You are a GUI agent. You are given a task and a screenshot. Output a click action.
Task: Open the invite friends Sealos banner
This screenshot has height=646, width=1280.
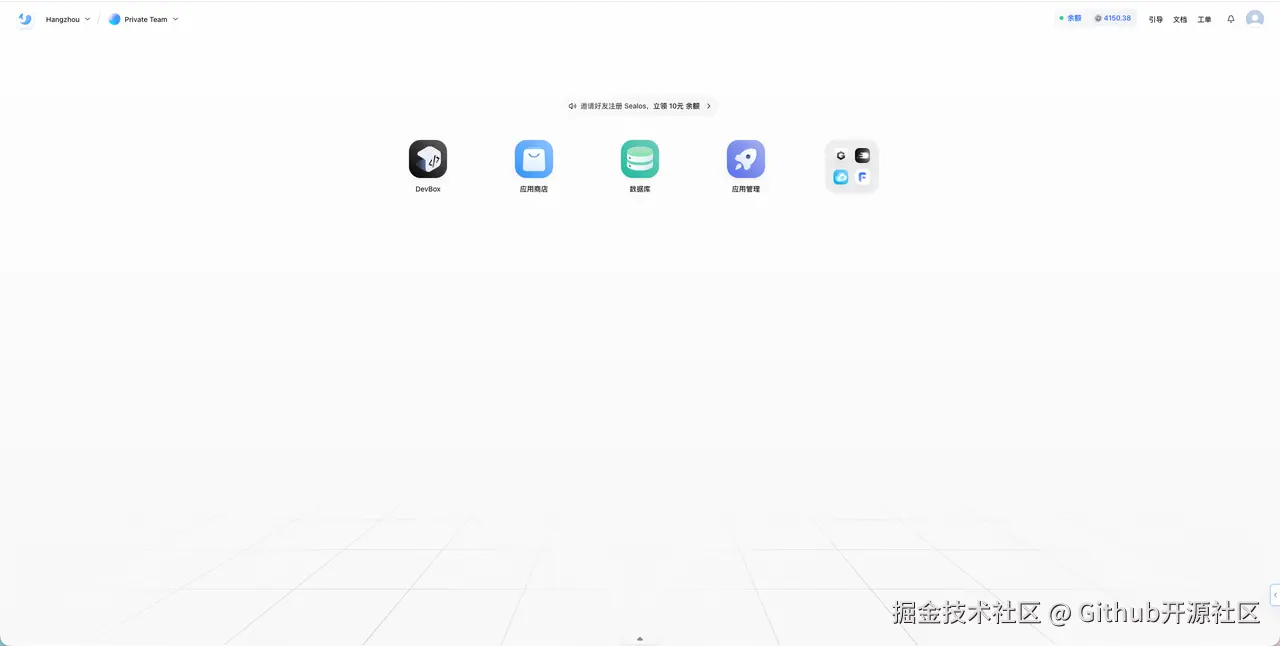pyautogui.click(x=640, y=106)
